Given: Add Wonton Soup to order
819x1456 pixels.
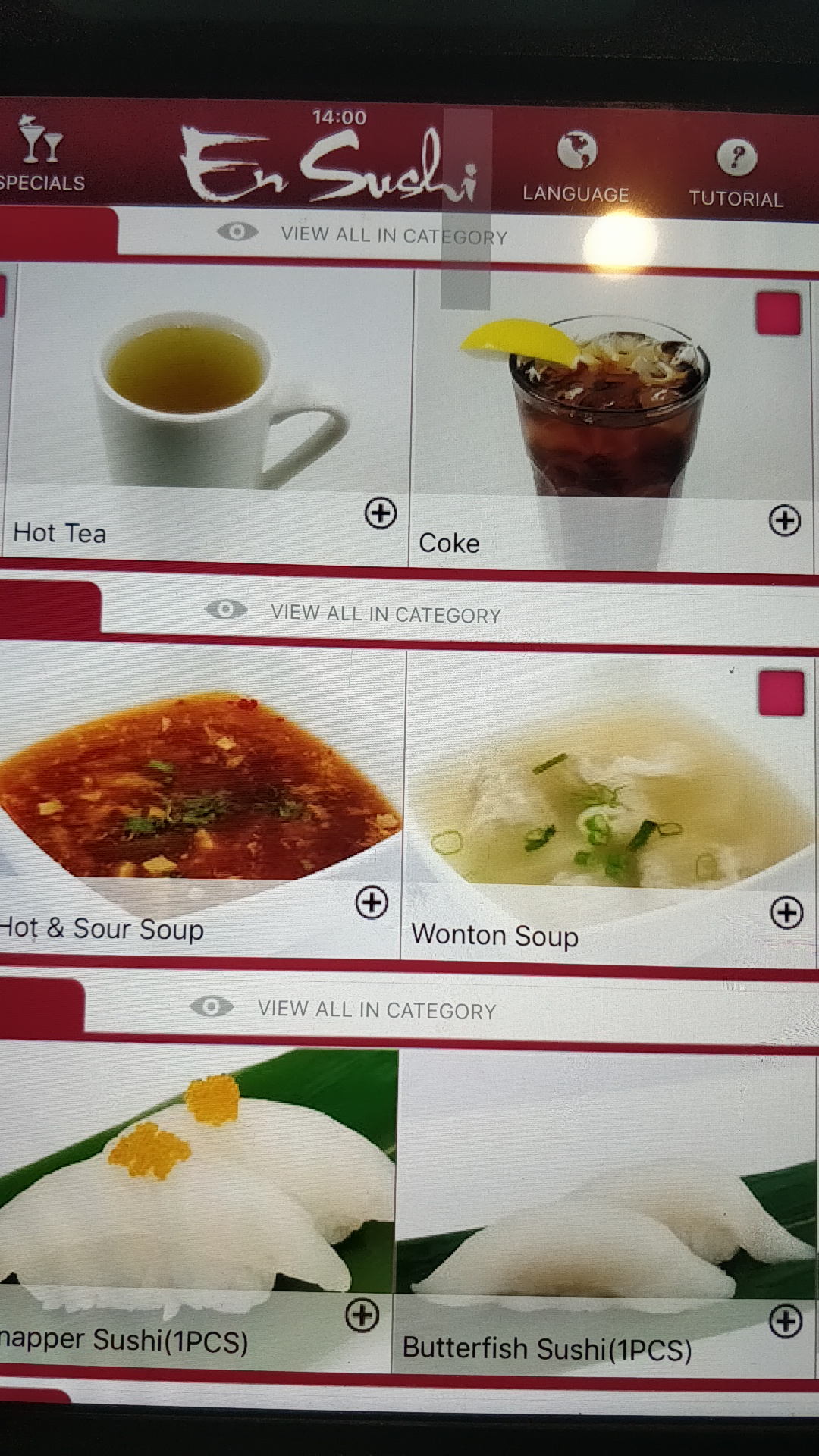Looking at the screenshot, I should click(786, 912).
